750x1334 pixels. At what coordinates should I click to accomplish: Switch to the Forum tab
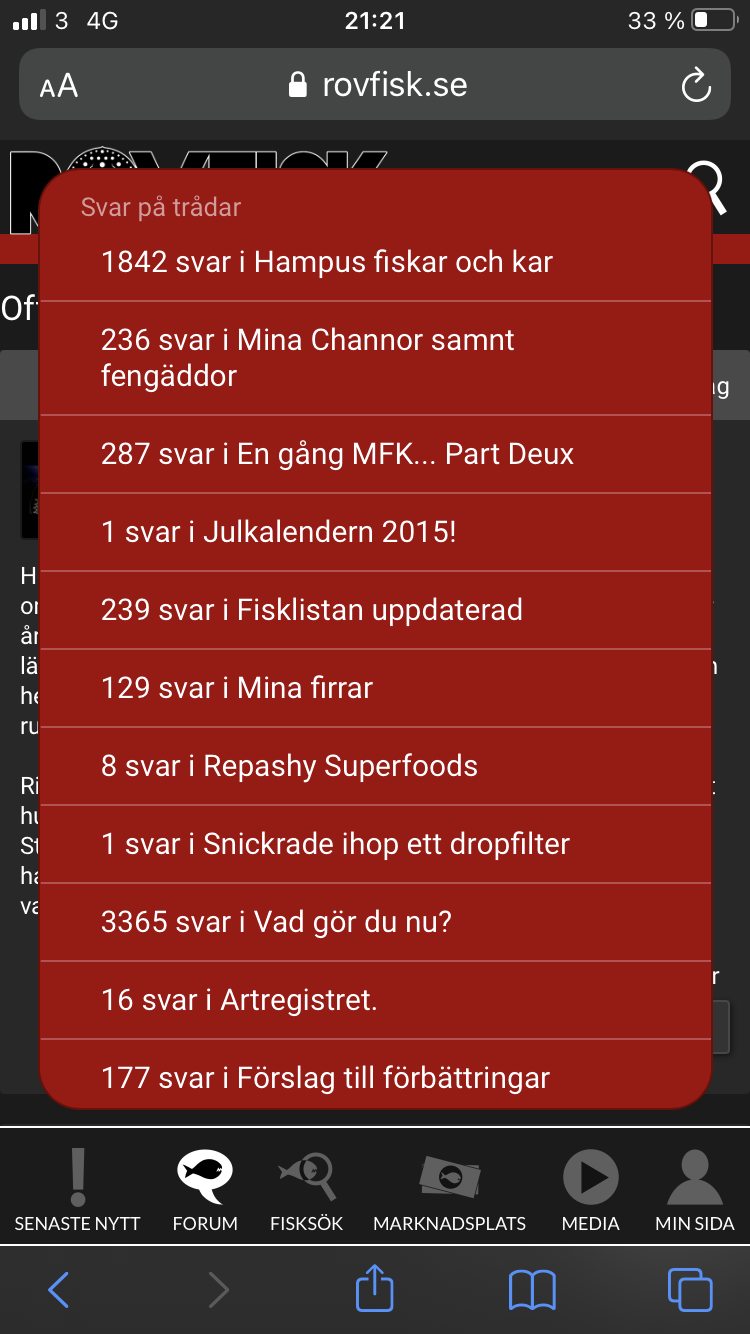pyautogui.click(x=205, y=1190)
